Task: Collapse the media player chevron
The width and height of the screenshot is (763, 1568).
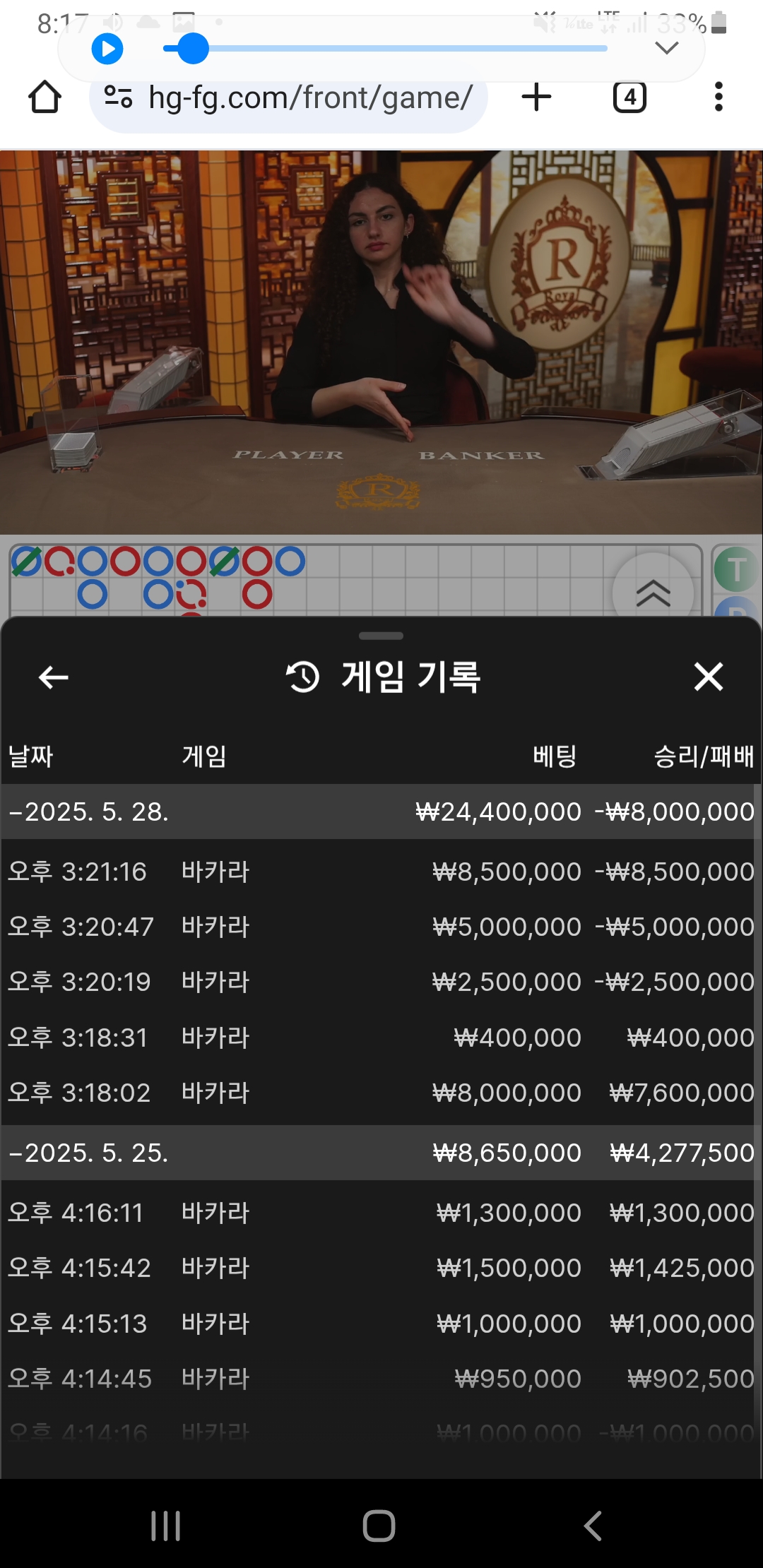Action: [x=666, y=48]
